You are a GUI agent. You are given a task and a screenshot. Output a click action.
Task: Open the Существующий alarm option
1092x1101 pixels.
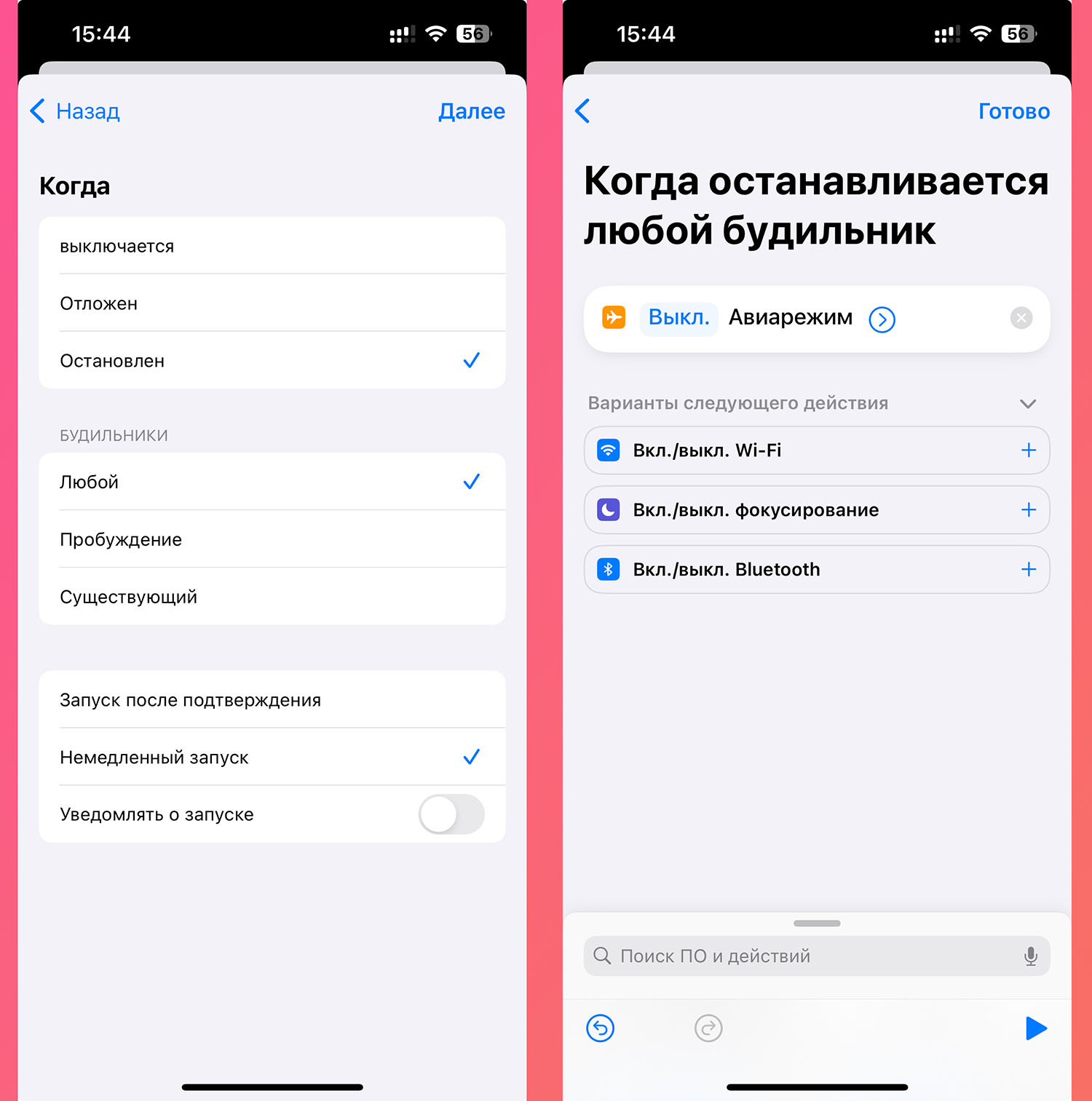272,597
